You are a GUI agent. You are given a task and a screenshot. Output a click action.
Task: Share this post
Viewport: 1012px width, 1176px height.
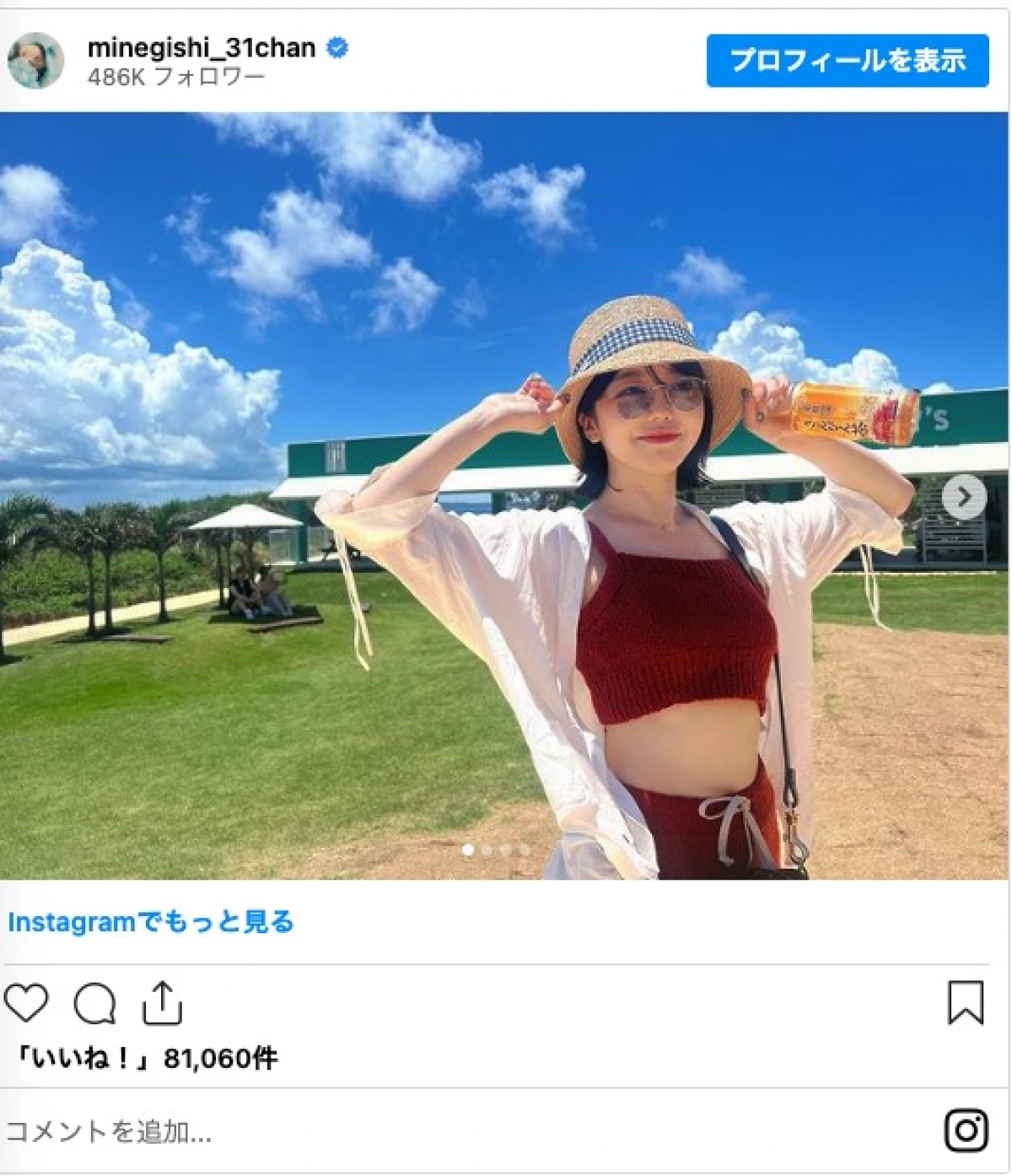click(x=162, y=1002)
